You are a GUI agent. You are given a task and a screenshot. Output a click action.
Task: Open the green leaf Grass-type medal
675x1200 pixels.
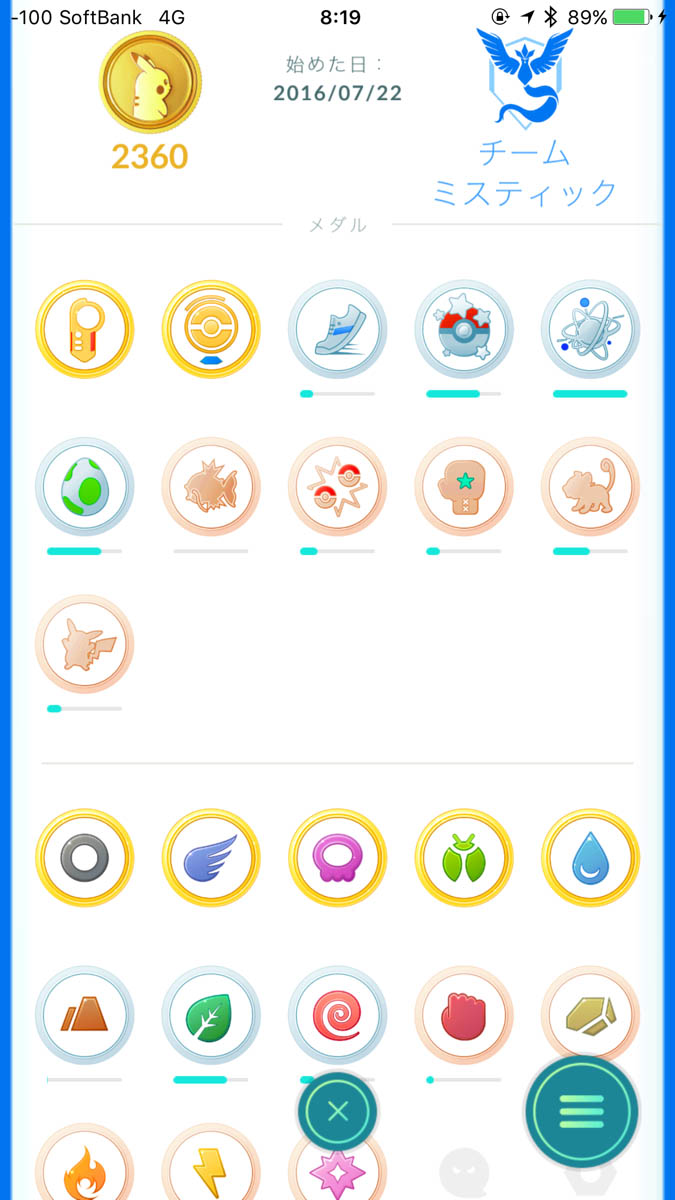[x=211, y=1015]
